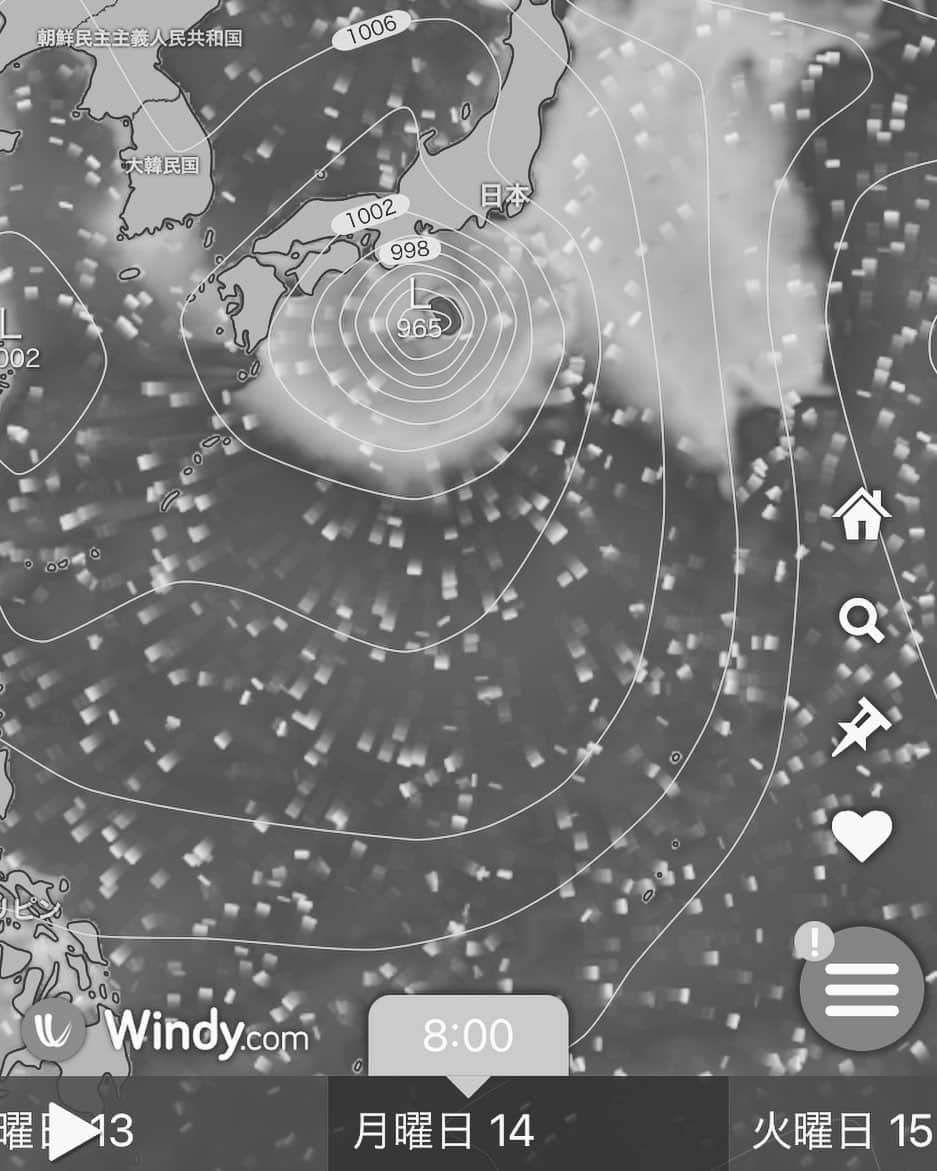
Task: Start the forecast animation playback
Action: pyautogui.click(x=72, y=1133)
